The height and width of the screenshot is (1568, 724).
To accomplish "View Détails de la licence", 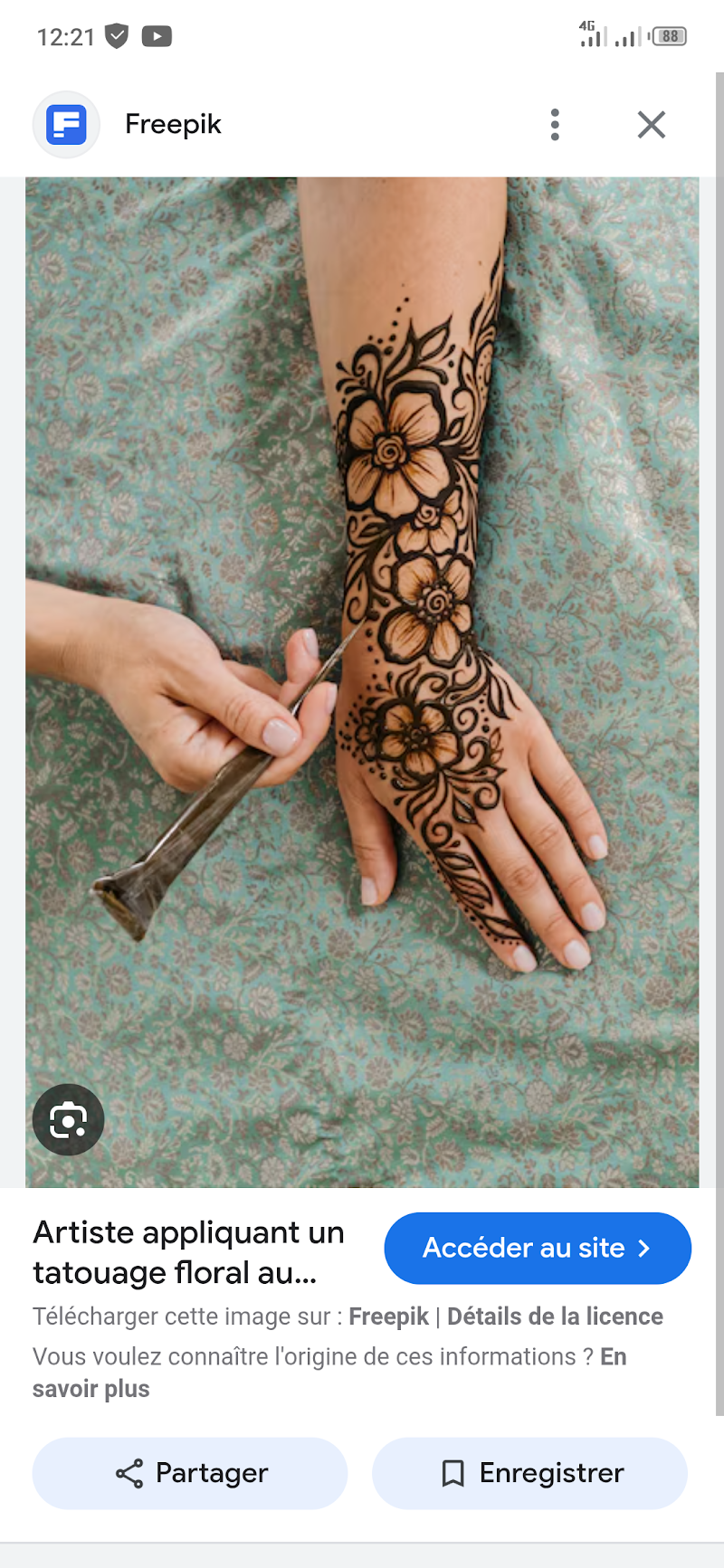I will pos(555,1316).
